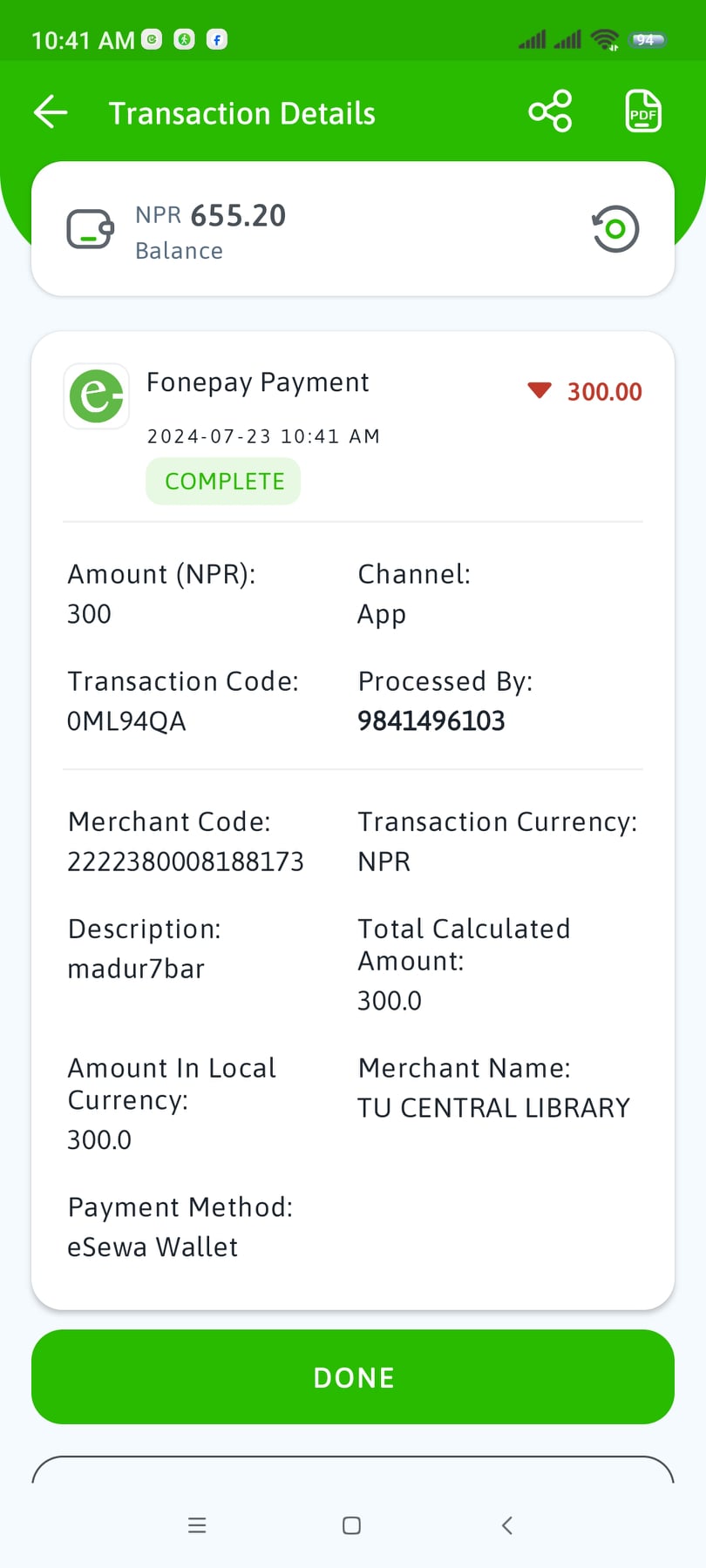Go back from Transaction Details
This screenshot has width=706, height=1568.
coord(51,112)
